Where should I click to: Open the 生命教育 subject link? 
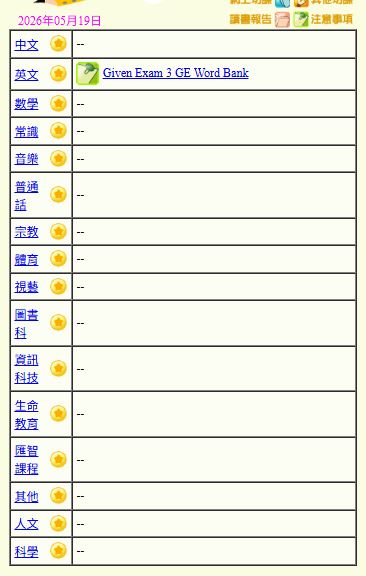[x=26, y=414]
